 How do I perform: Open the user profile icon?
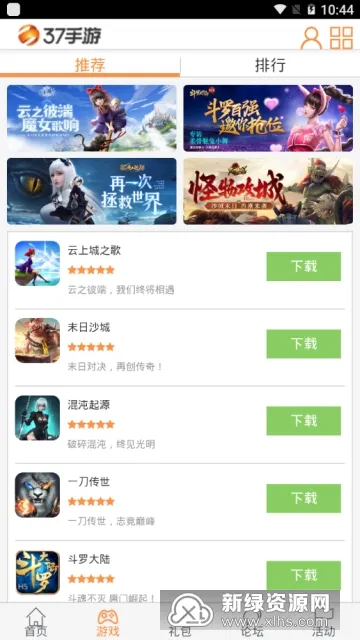[311, 38]
